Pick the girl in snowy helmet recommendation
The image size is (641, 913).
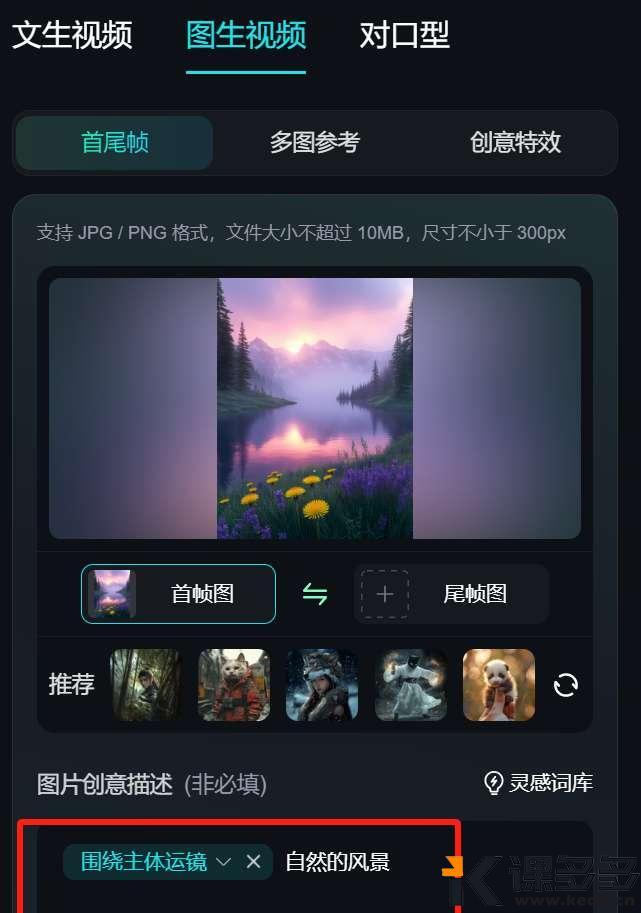pyautogui.click(x=322, y=685)
